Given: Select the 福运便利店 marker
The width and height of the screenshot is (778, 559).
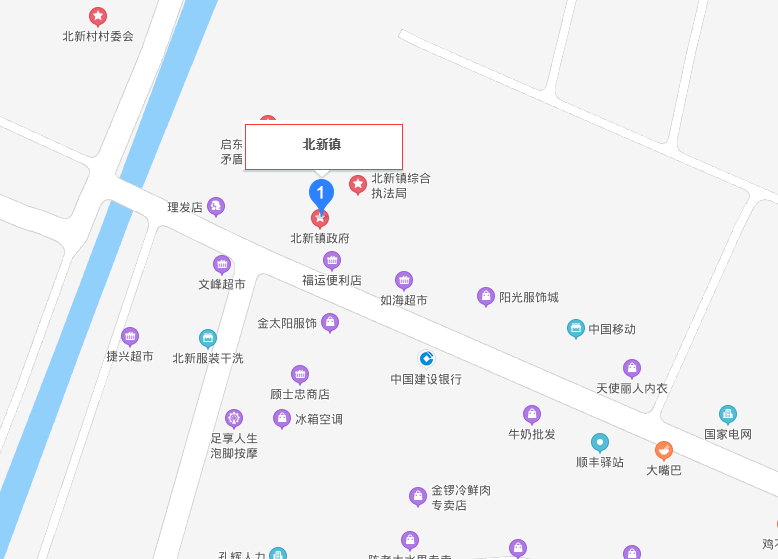Looking at the screenshot, I should click(332, 261).
